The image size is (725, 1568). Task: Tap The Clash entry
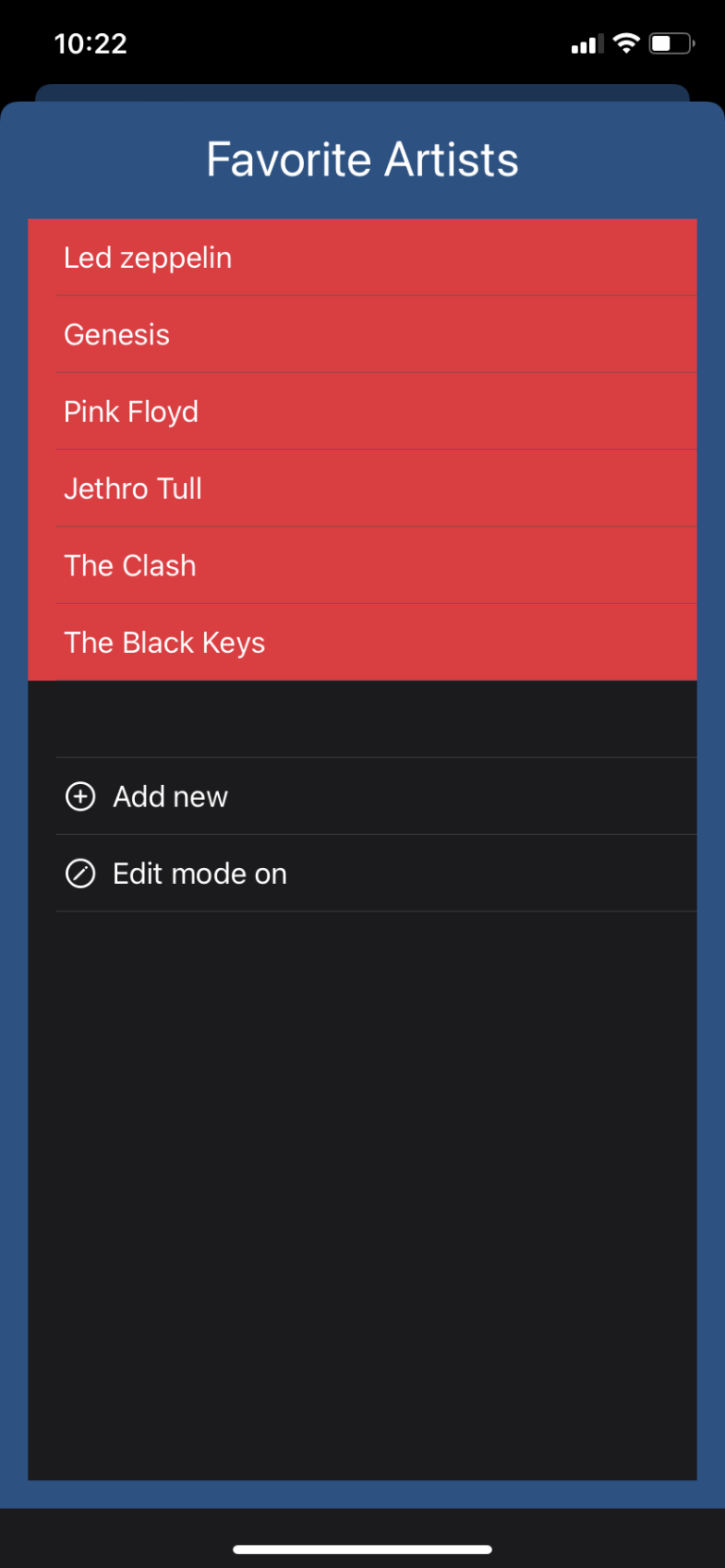coord(129,565)
